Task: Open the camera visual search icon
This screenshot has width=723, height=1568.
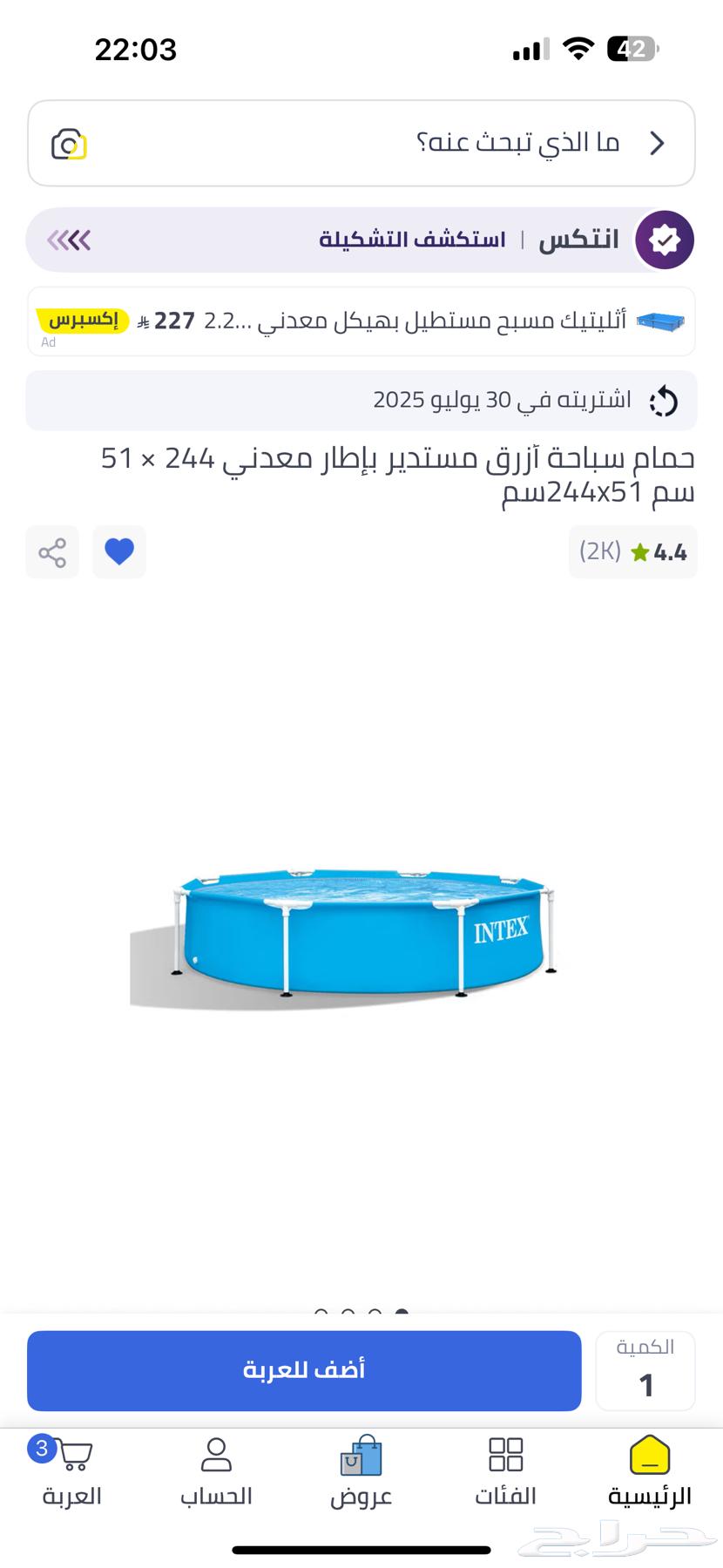Action: tap(69, 143)
